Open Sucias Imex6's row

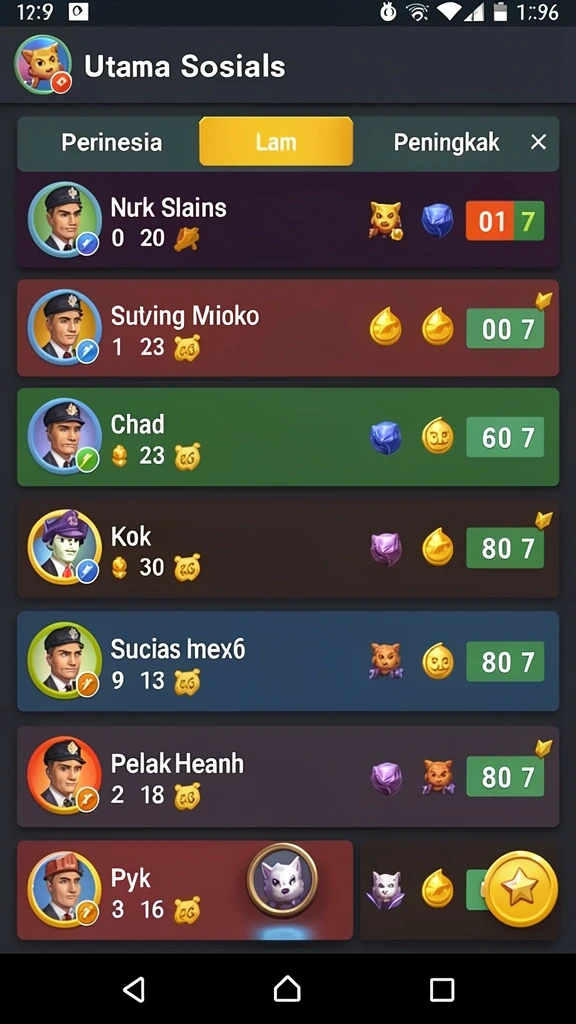tap(288, 661)
